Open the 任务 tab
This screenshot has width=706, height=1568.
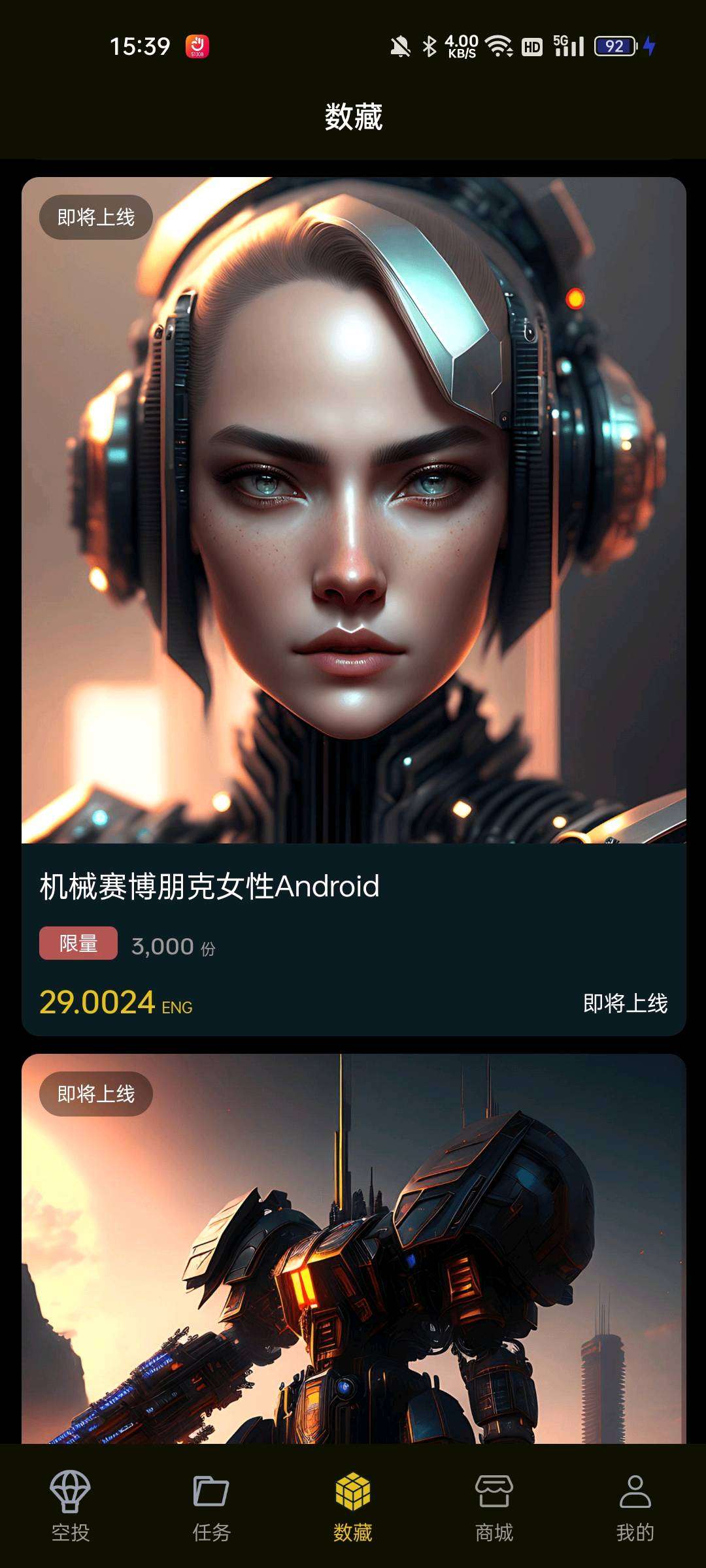click(x=211, y=1505)
